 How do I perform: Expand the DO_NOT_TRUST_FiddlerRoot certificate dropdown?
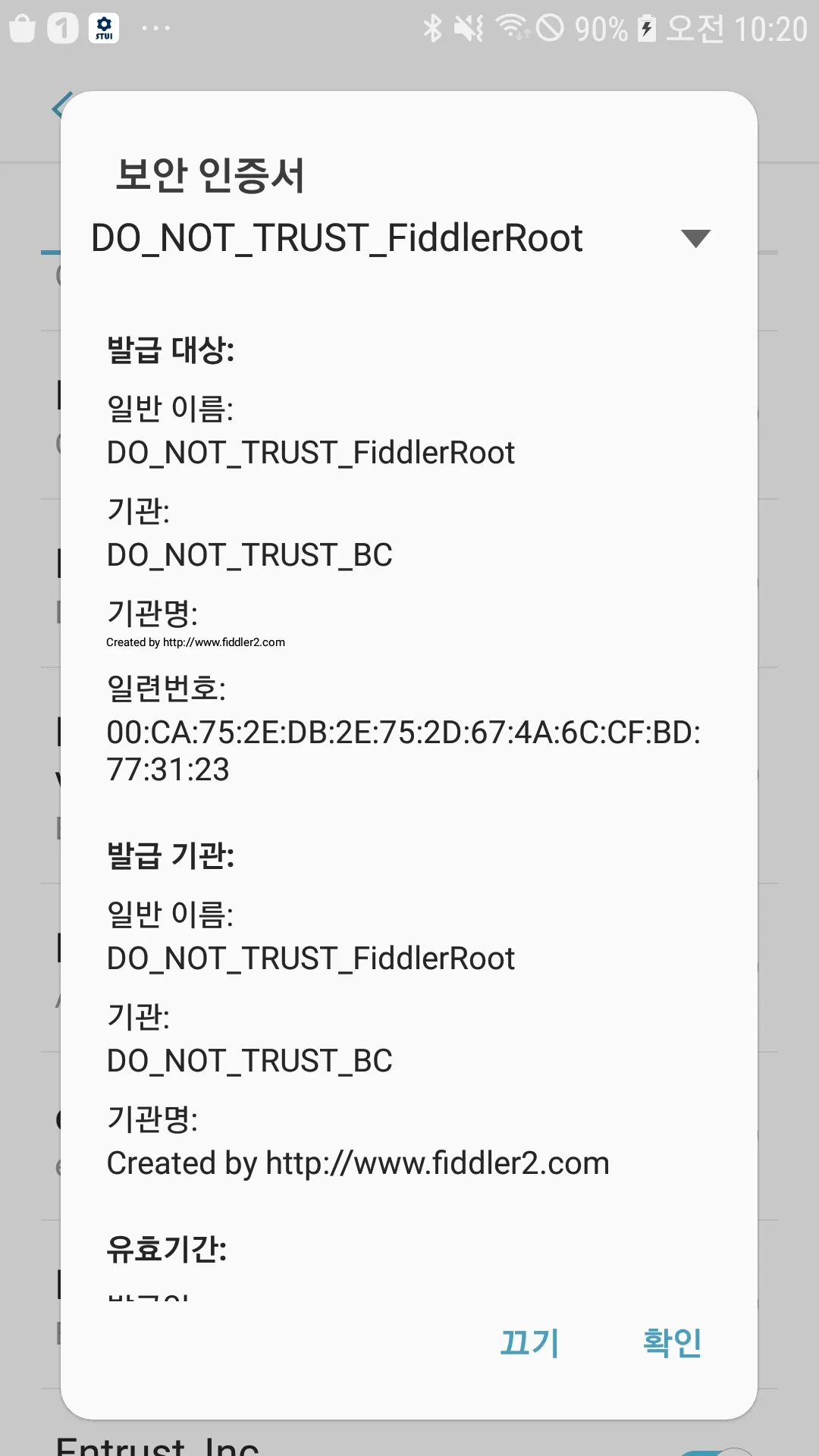coord(695,238)
